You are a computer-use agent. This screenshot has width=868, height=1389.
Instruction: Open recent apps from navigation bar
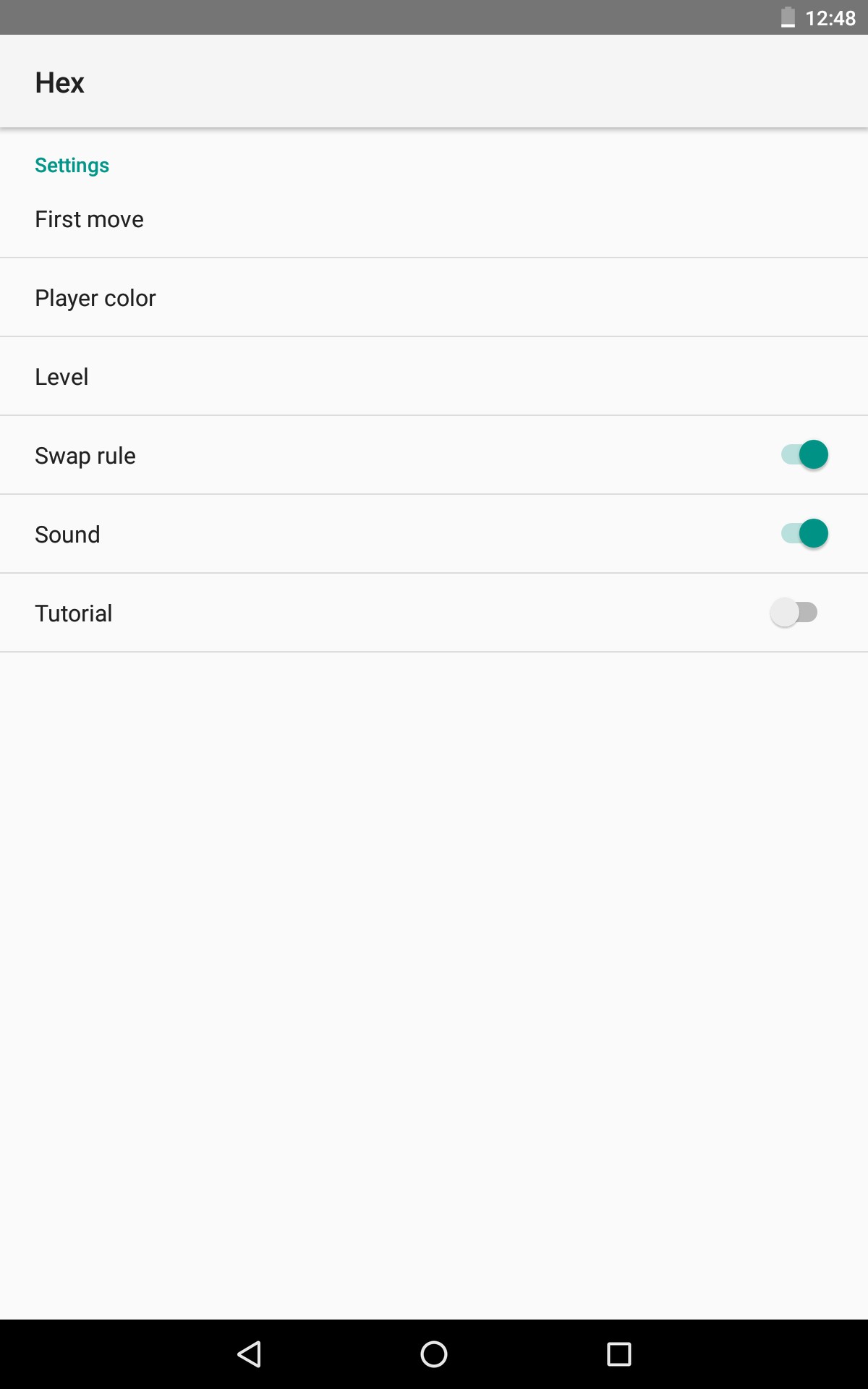tap(619, 1354)
